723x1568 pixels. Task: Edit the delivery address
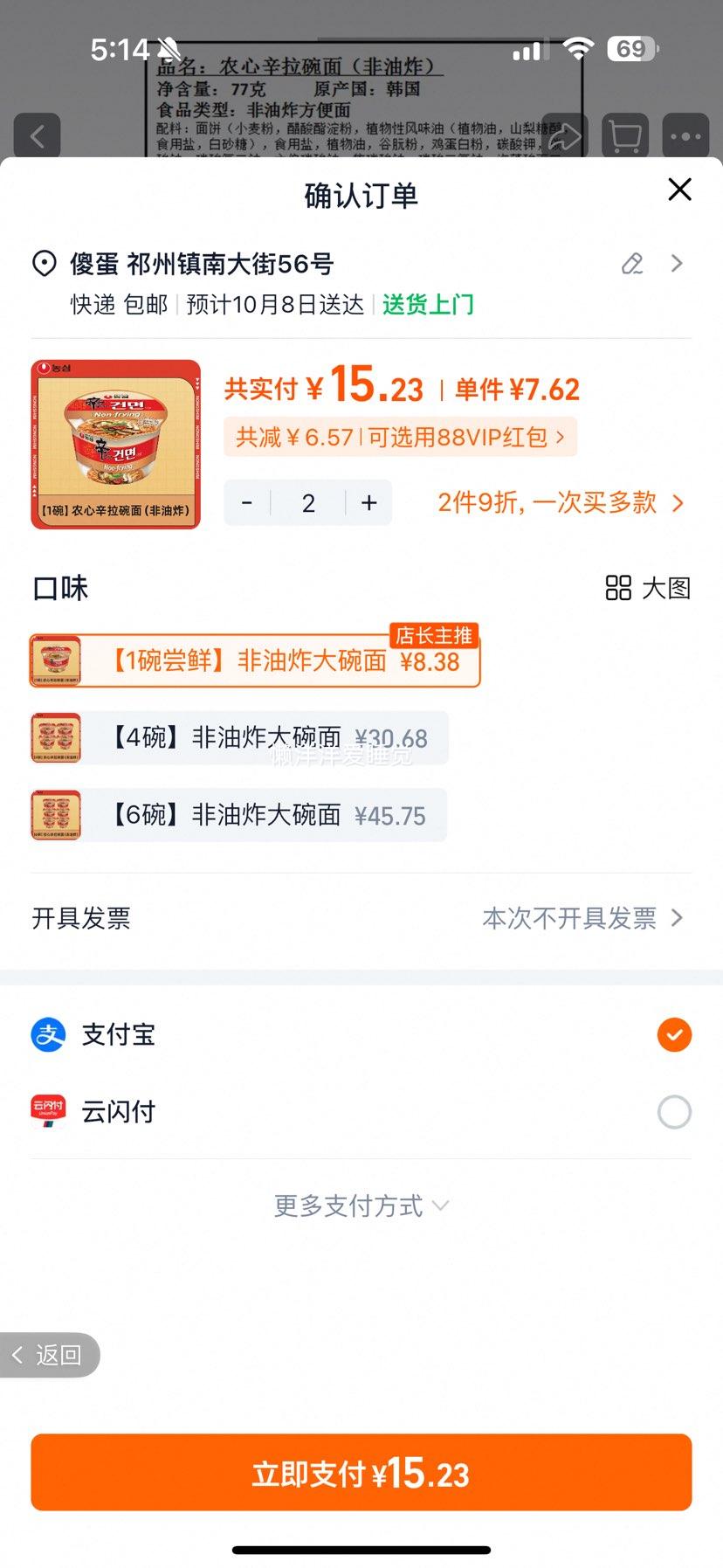point(632,264)
